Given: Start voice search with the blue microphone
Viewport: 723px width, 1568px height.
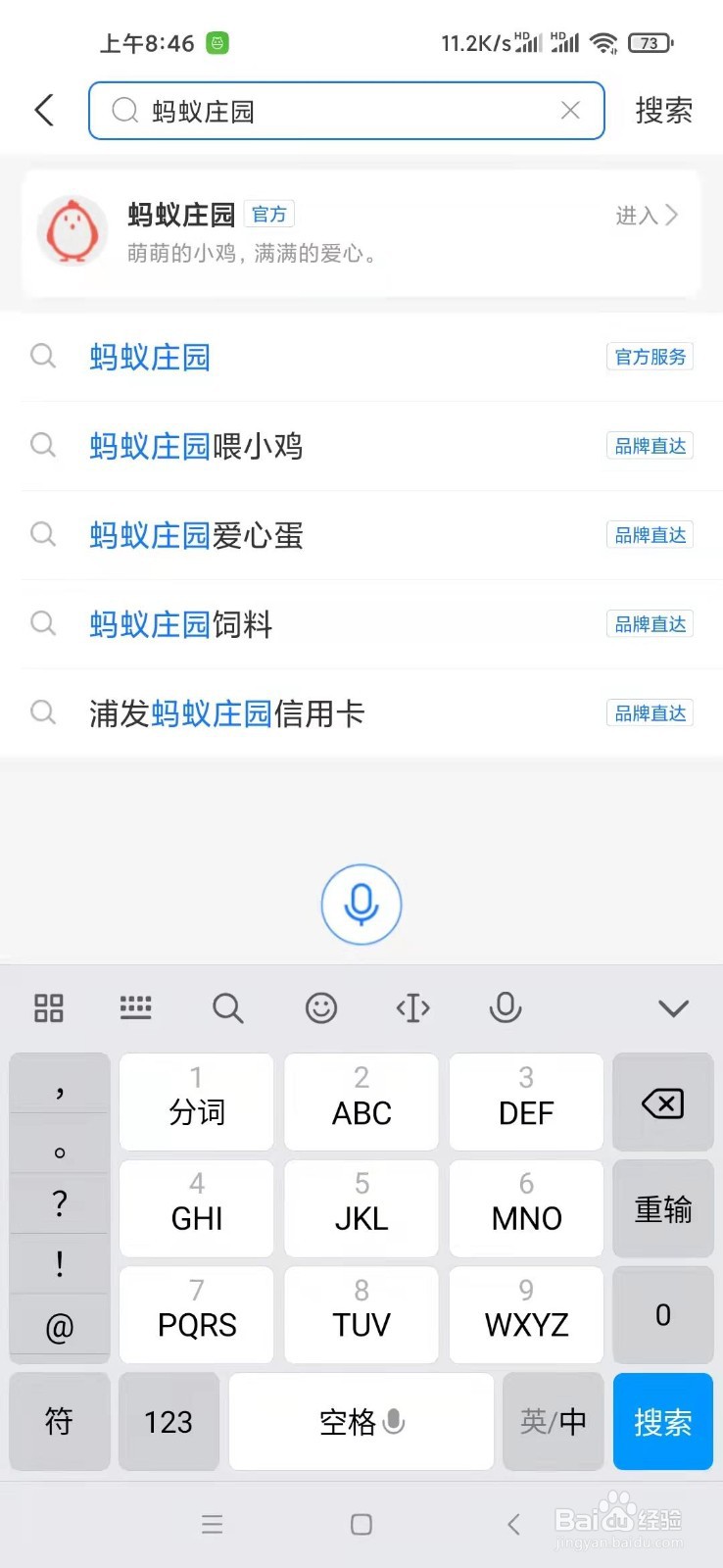Looking at the screenshot, I should 361,905.
